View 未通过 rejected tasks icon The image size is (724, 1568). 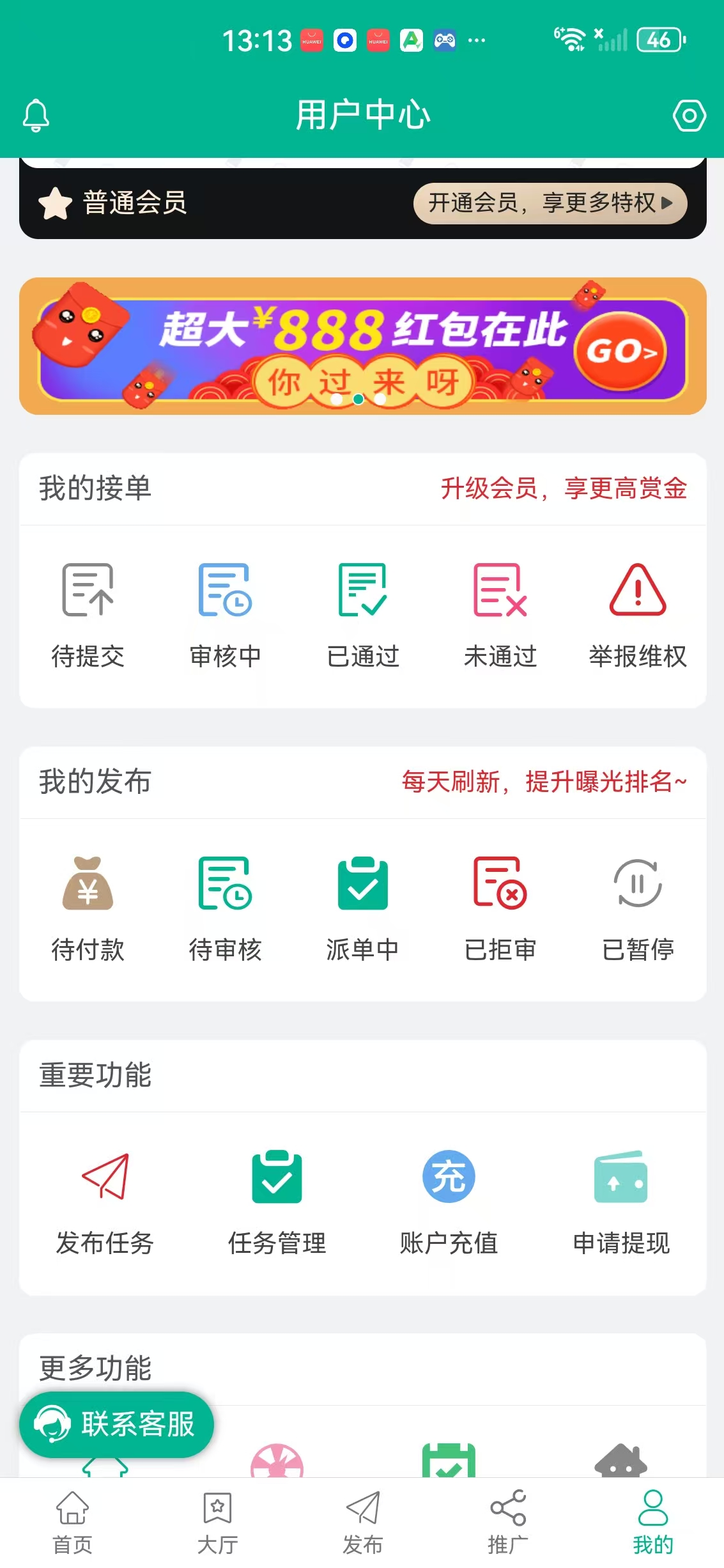coord(500,610)
